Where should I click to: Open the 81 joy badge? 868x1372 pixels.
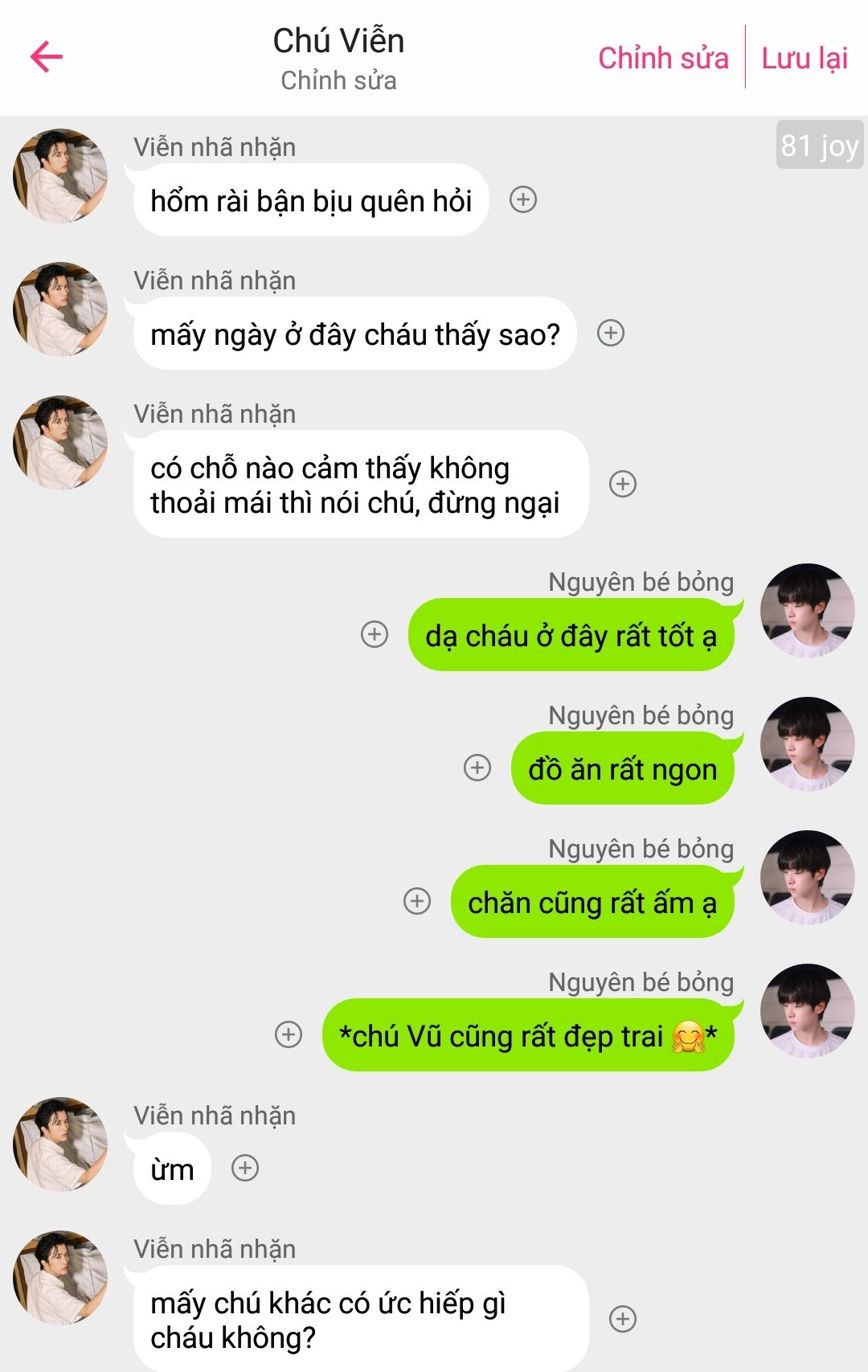819,145
